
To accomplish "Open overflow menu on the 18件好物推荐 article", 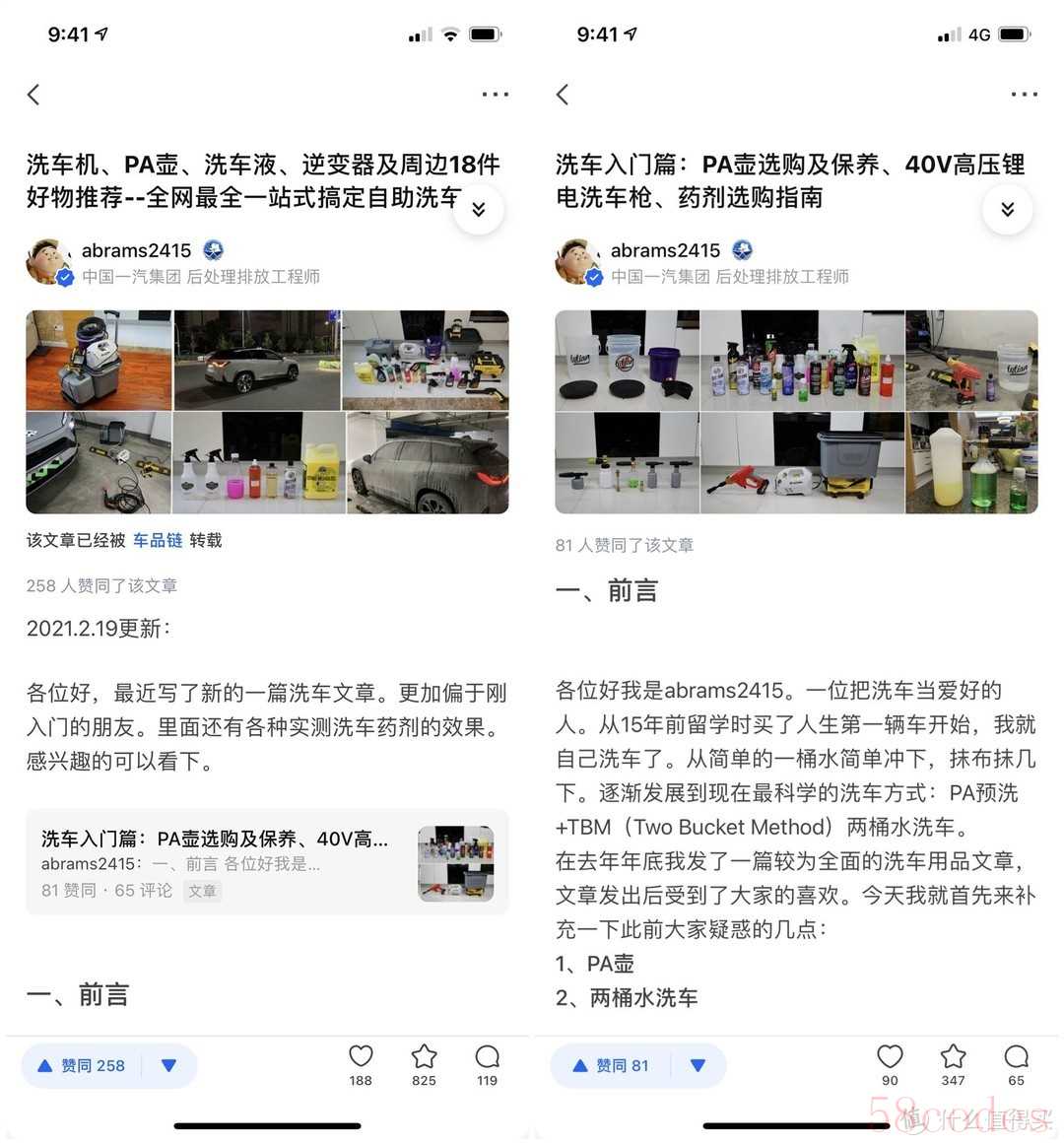I will pyautogui.click(x=495, y=95).
